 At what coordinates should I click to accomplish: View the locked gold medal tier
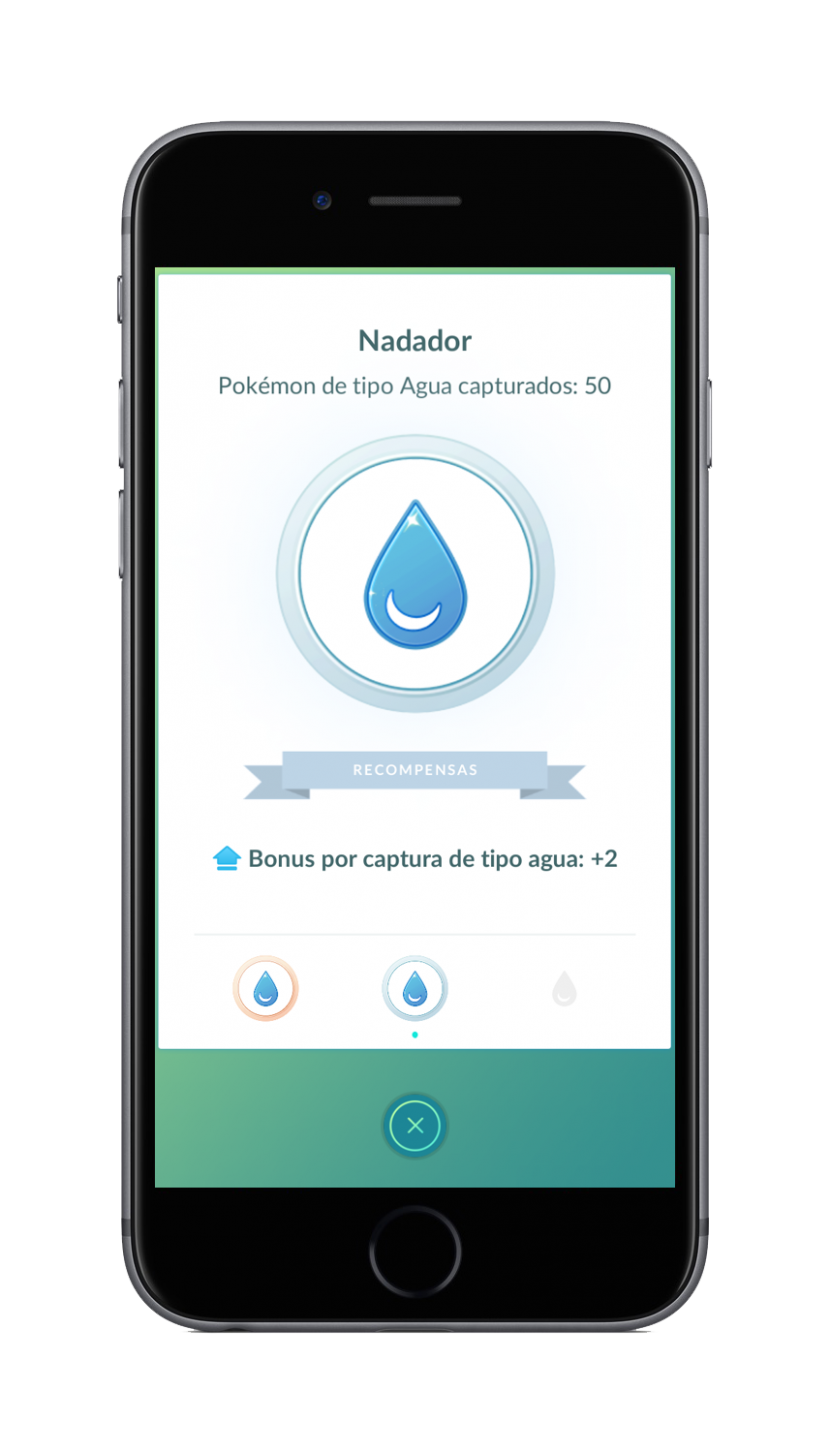click(x=564, y=989)
